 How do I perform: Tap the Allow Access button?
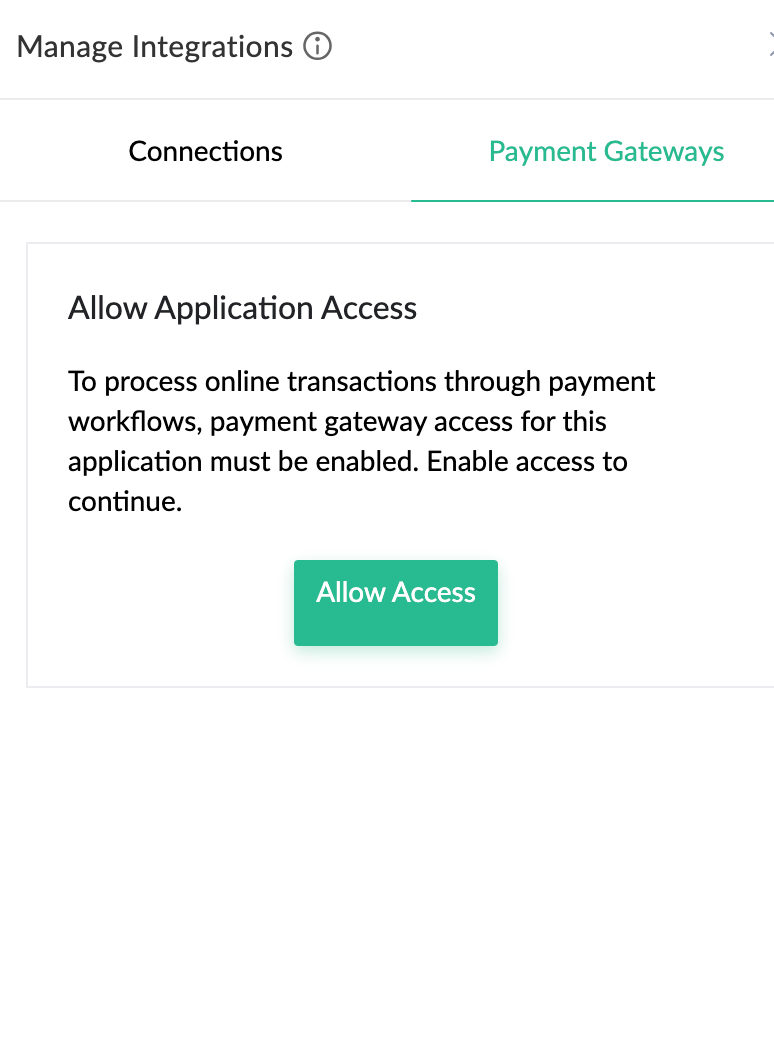[x=395, y=602]
